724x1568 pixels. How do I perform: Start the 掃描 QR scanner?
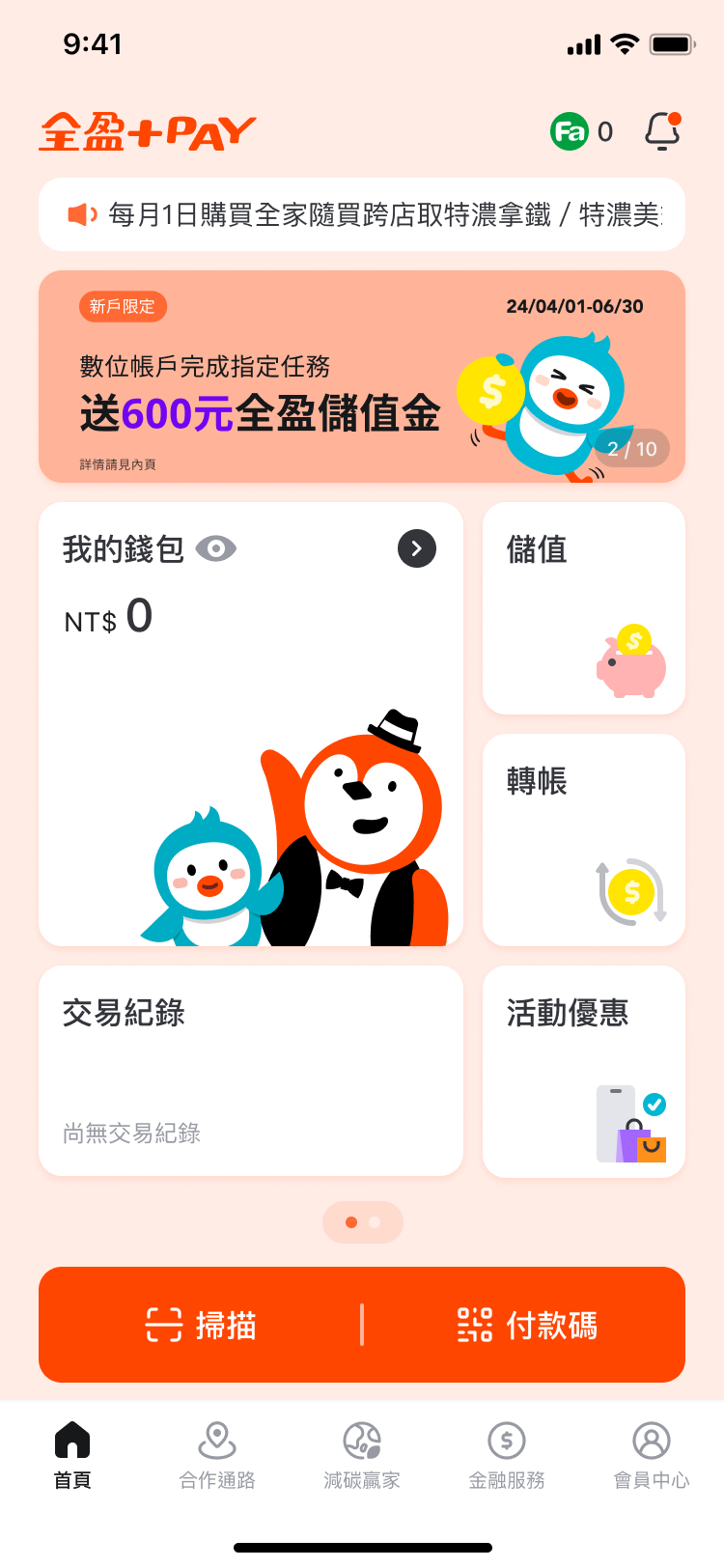[201, 1325]
